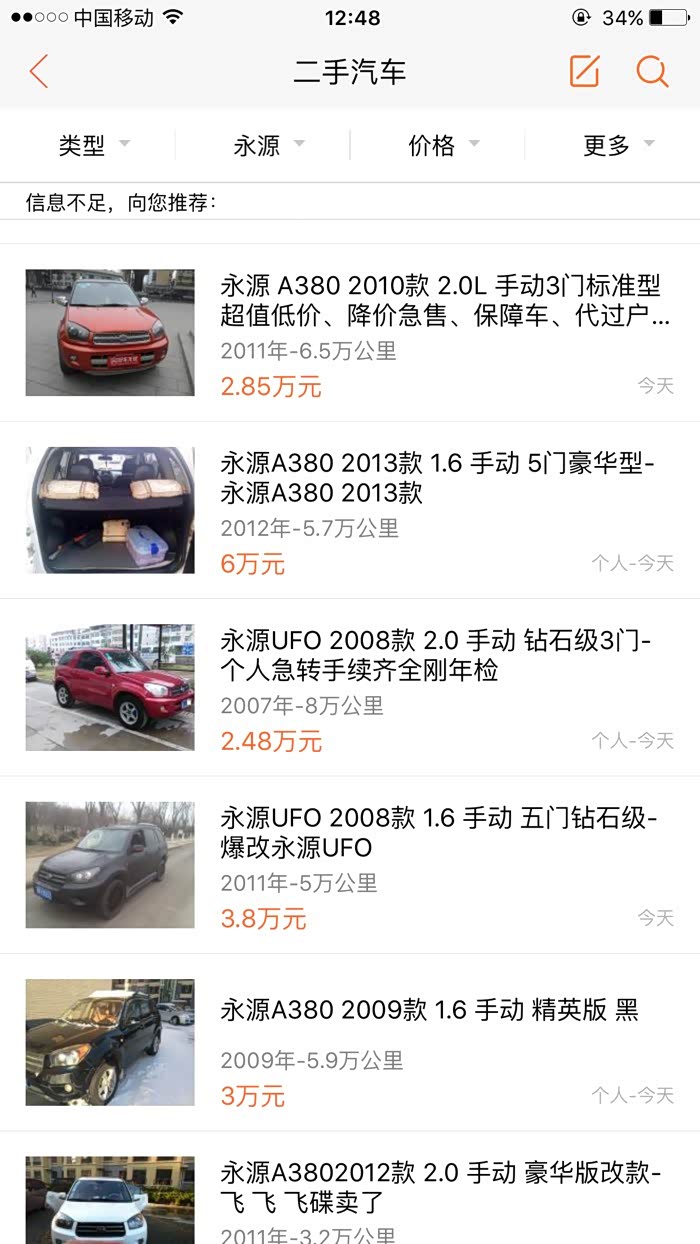Image resolution: width=700 pixels, height=1244 pixels.
Task: View the 永源A380 2013款 5门豪华型 listing
Action: click(x=440, y=510)
